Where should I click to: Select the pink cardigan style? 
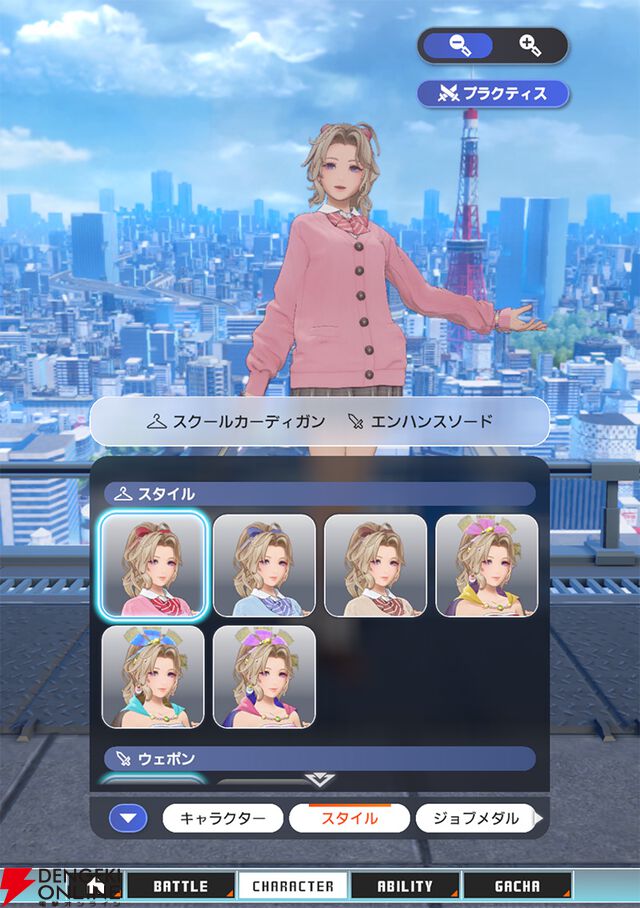153,565
